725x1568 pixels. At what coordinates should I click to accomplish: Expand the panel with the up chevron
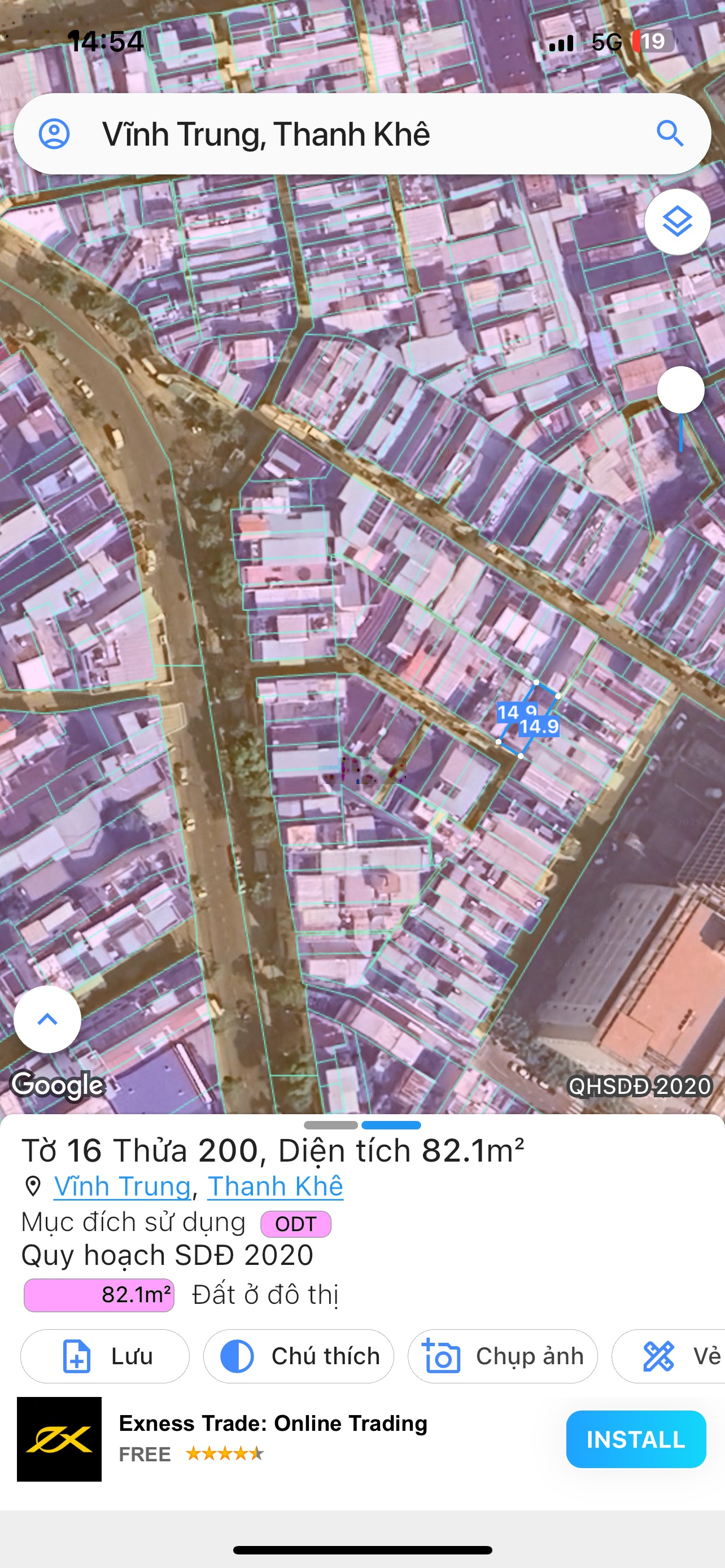pos(47,1019)
